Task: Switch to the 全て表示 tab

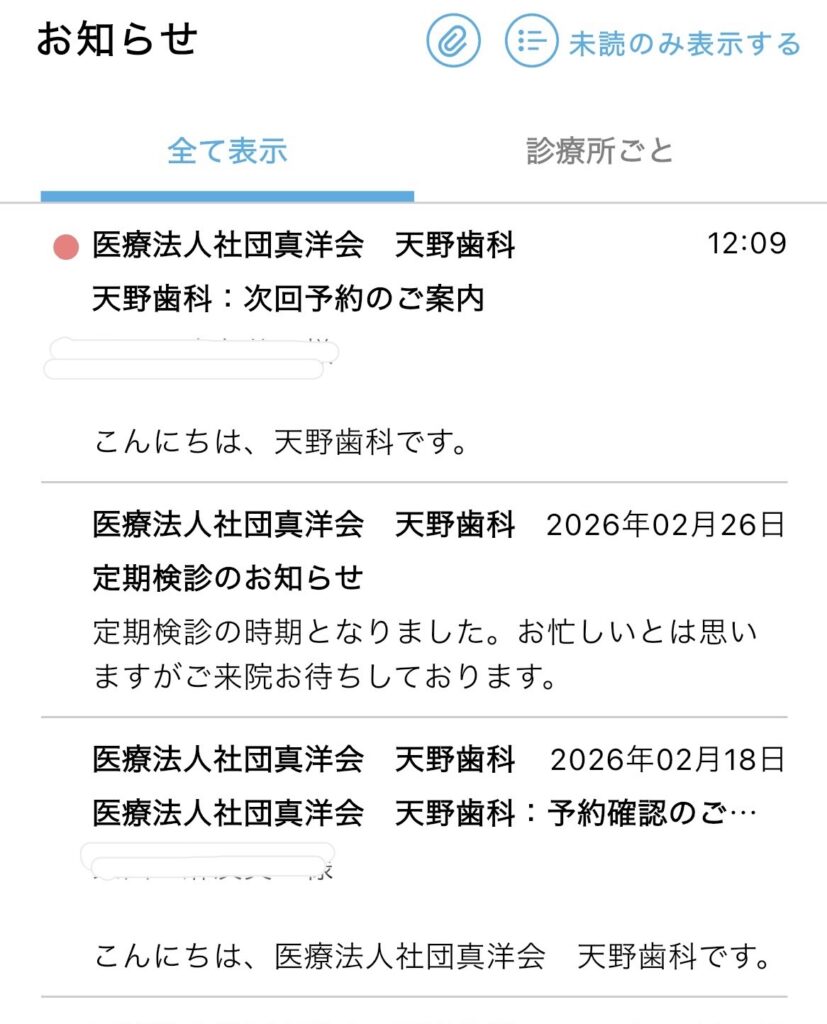Action: click(227, 151)
